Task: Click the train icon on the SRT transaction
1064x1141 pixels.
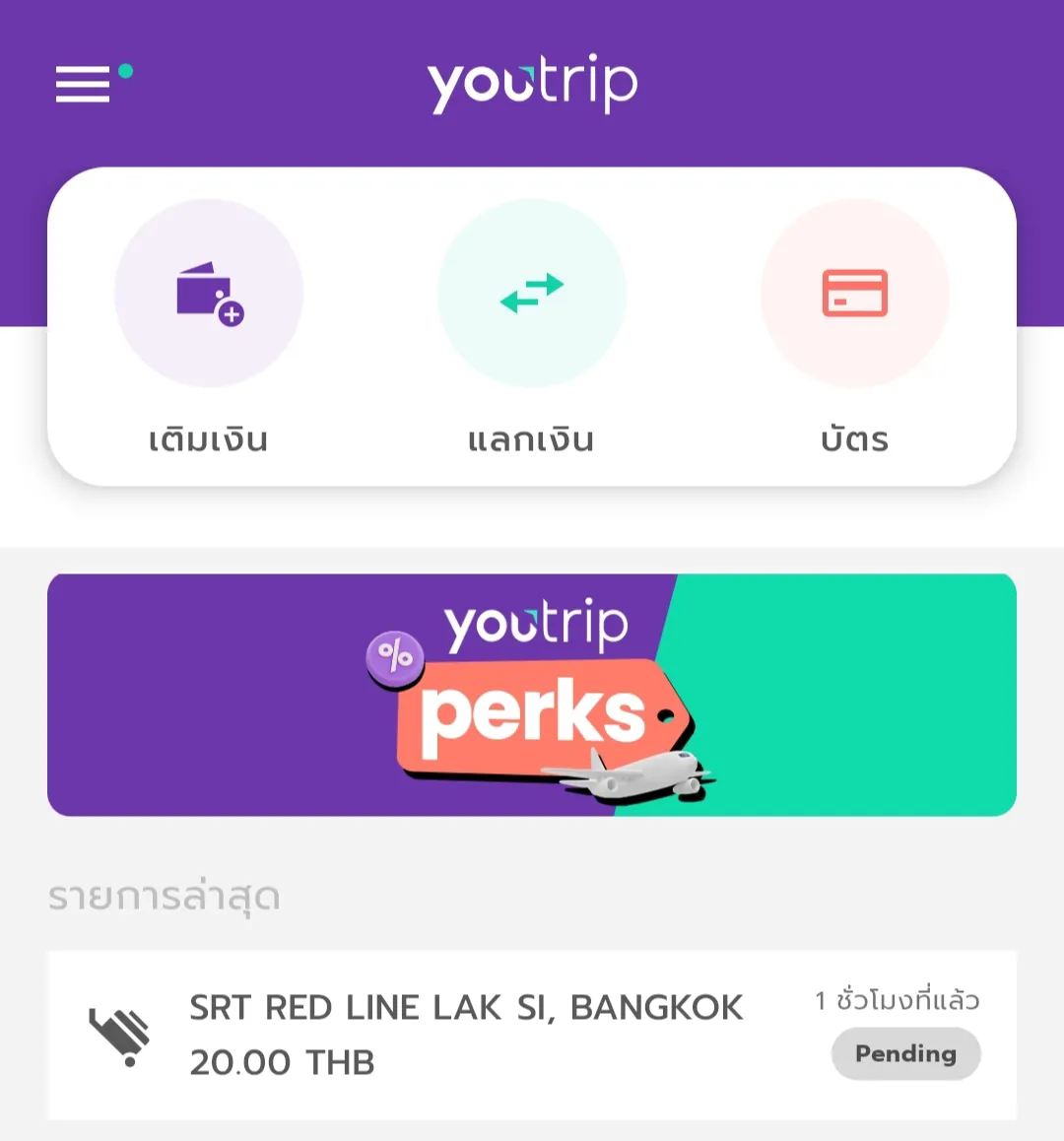Action: (x=117, y=1031)
